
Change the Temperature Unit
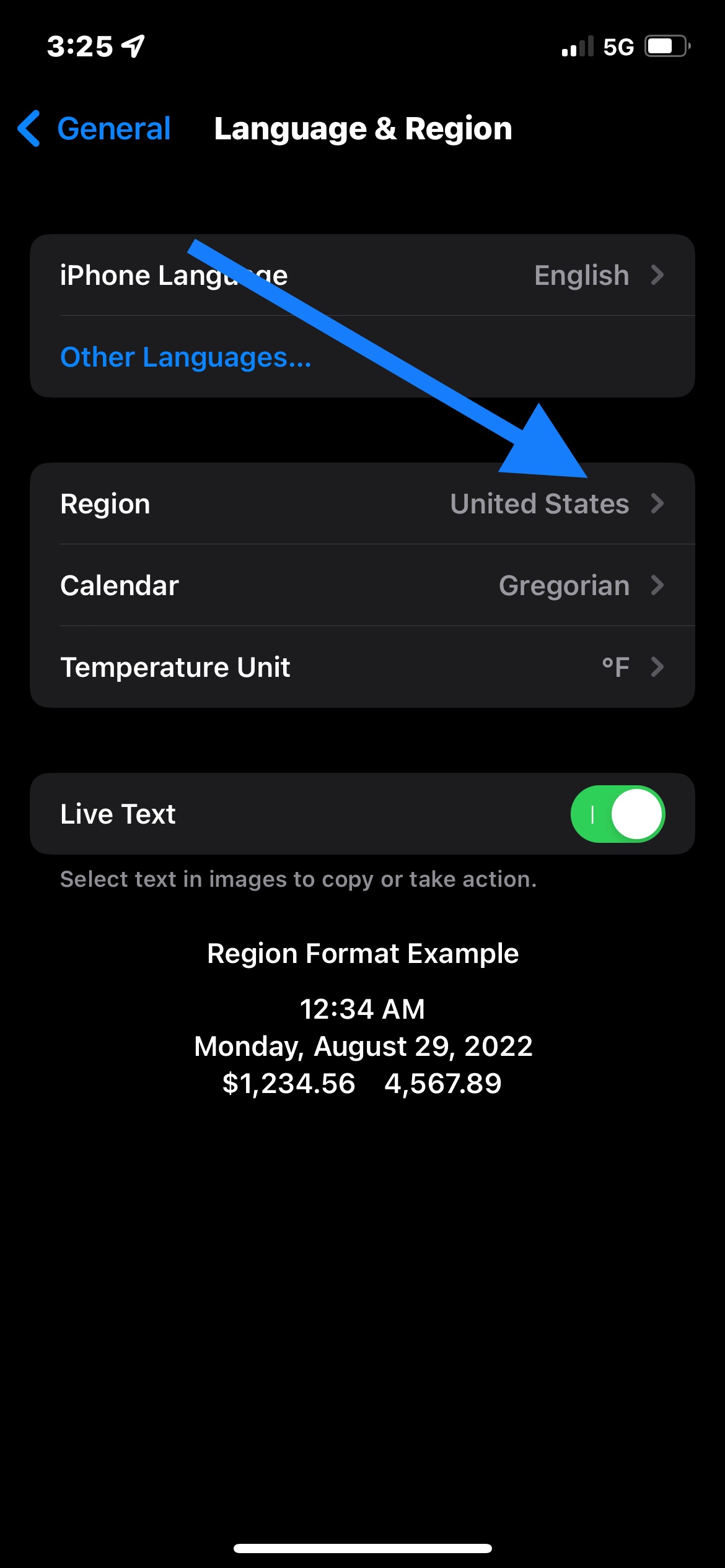[x=362, y=667]
